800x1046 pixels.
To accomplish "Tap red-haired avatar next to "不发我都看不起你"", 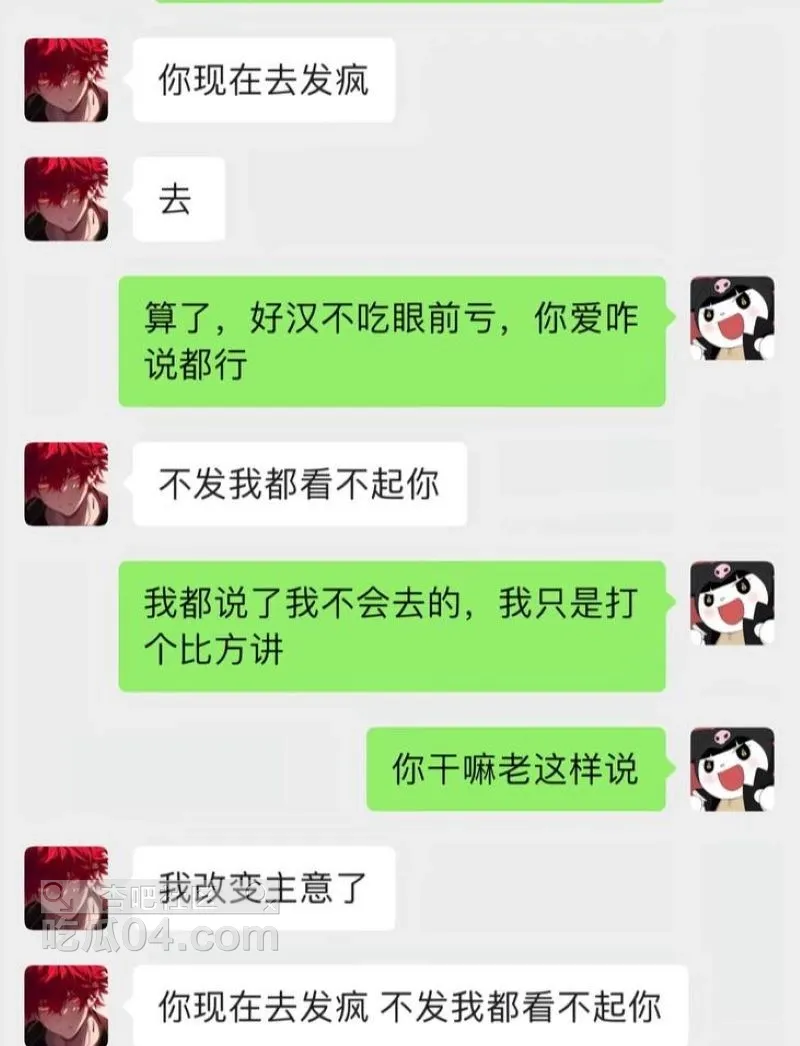I will pos(66,484).
